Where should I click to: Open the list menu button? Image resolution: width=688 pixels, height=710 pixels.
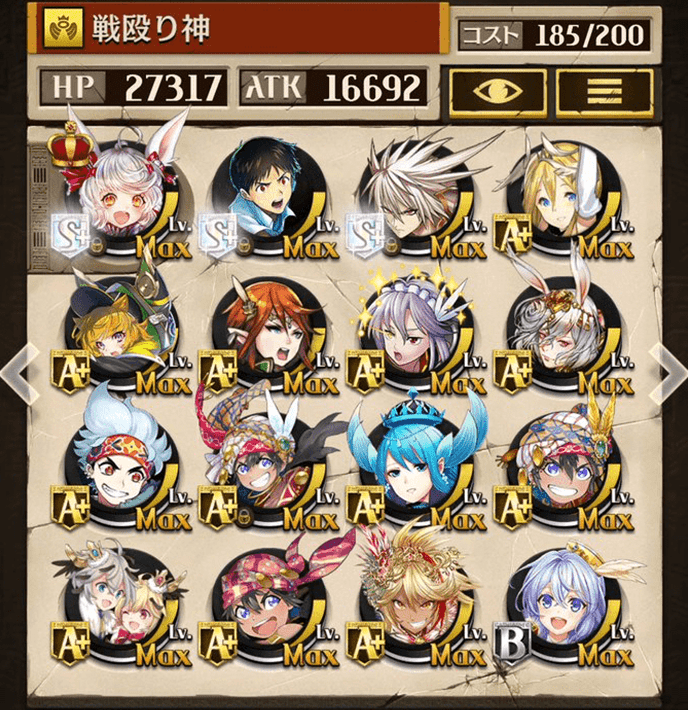tap(604, 89)
